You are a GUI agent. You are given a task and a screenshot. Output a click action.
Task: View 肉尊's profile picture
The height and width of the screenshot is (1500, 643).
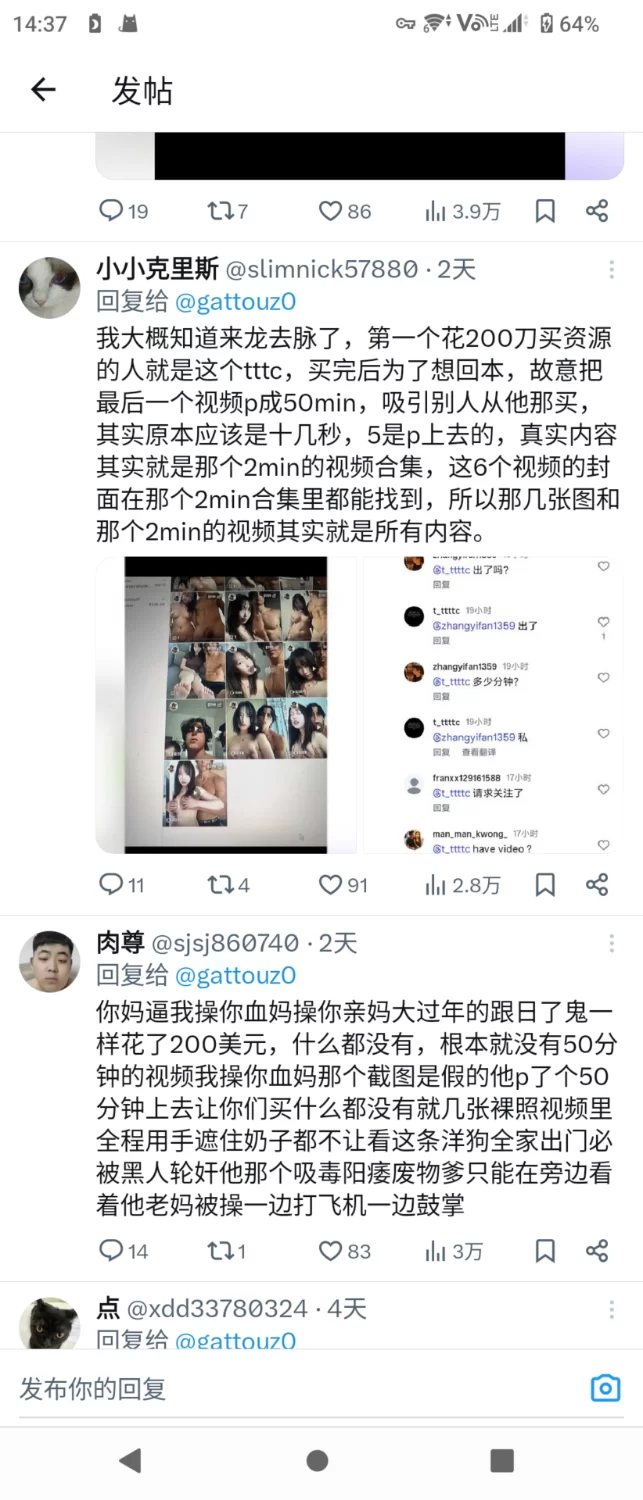[x=50, y=961]
